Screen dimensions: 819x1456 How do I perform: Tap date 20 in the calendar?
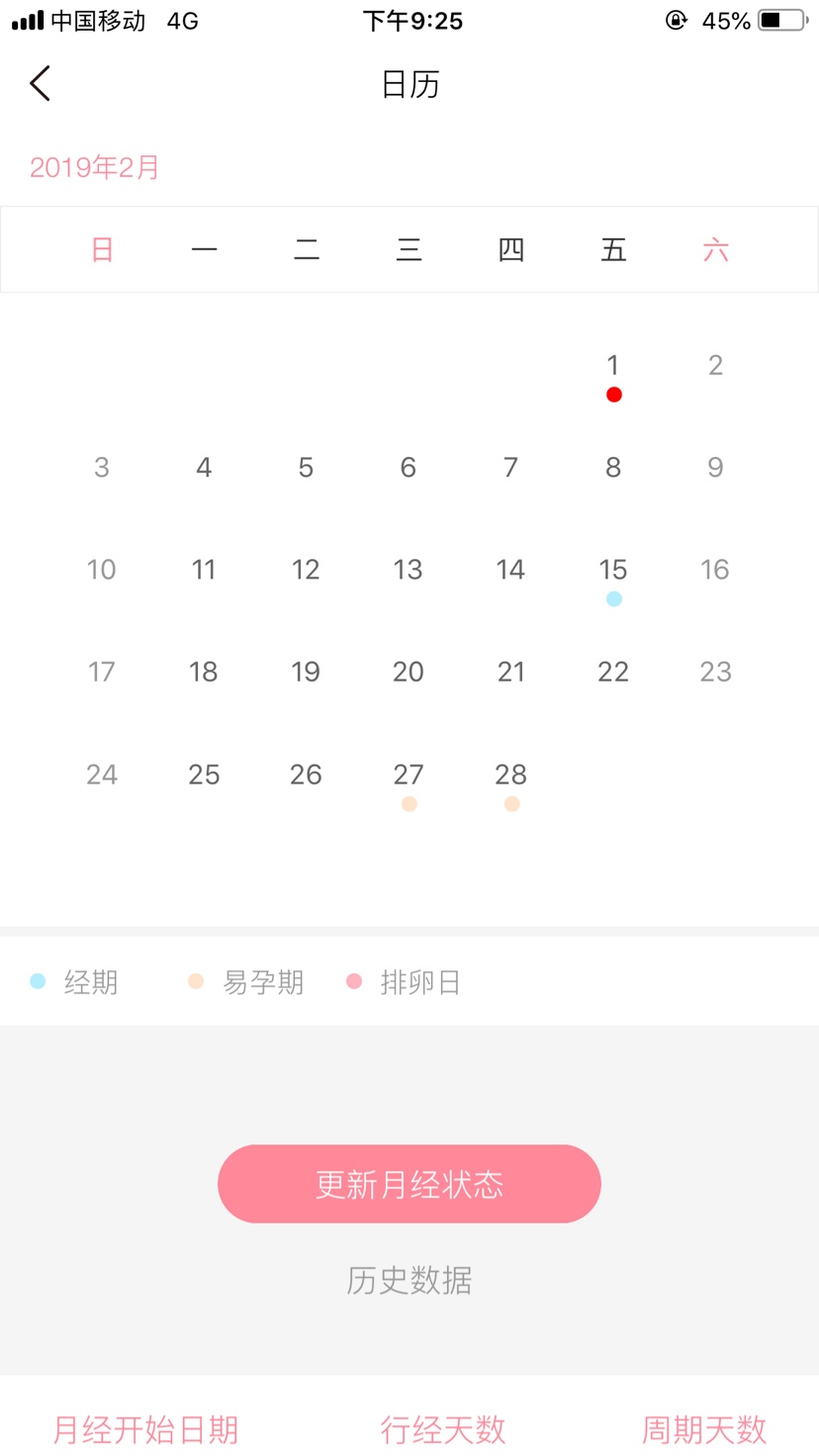409,672
